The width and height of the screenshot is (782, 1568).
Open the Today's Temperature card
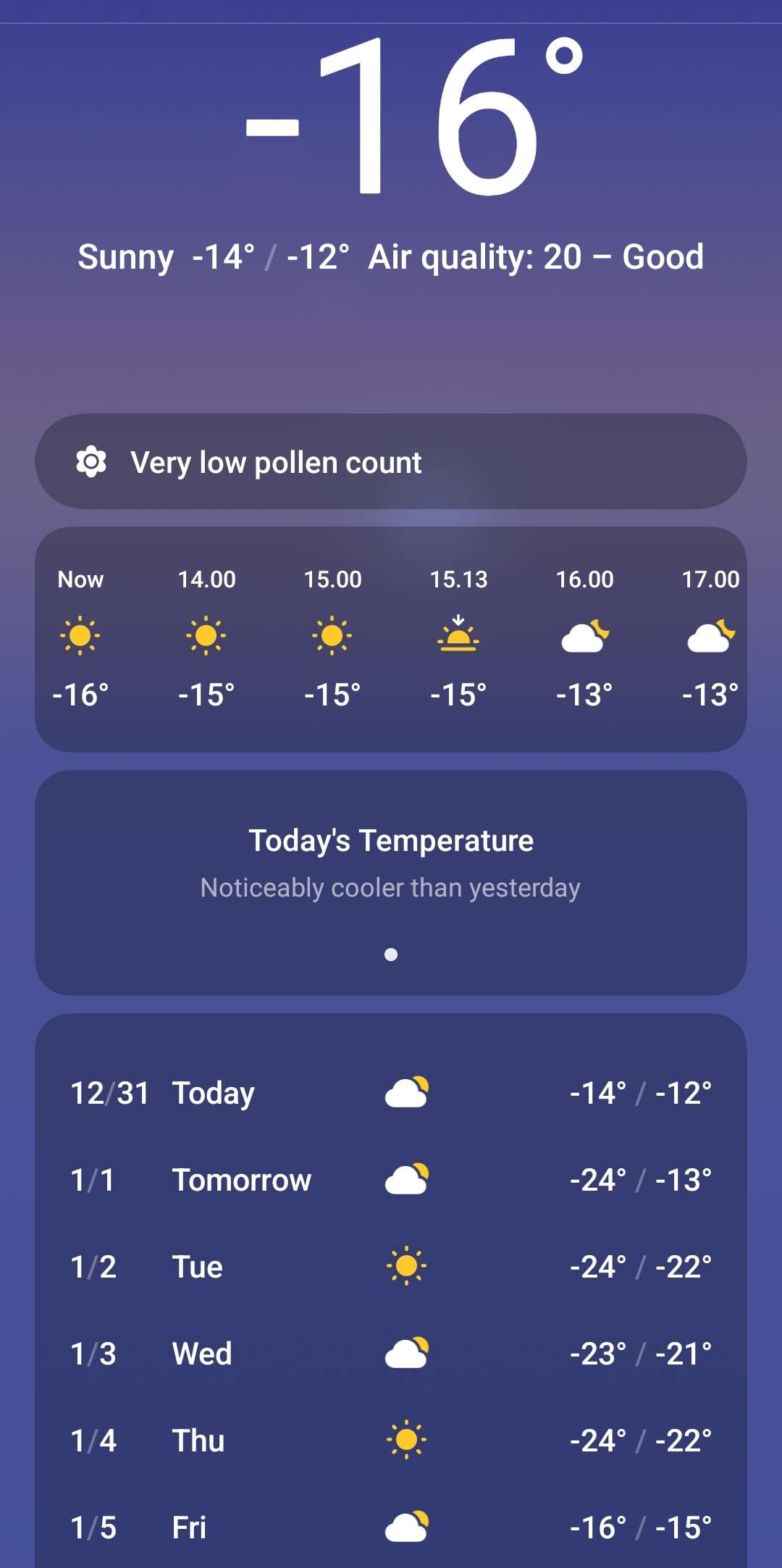(391, 882)
